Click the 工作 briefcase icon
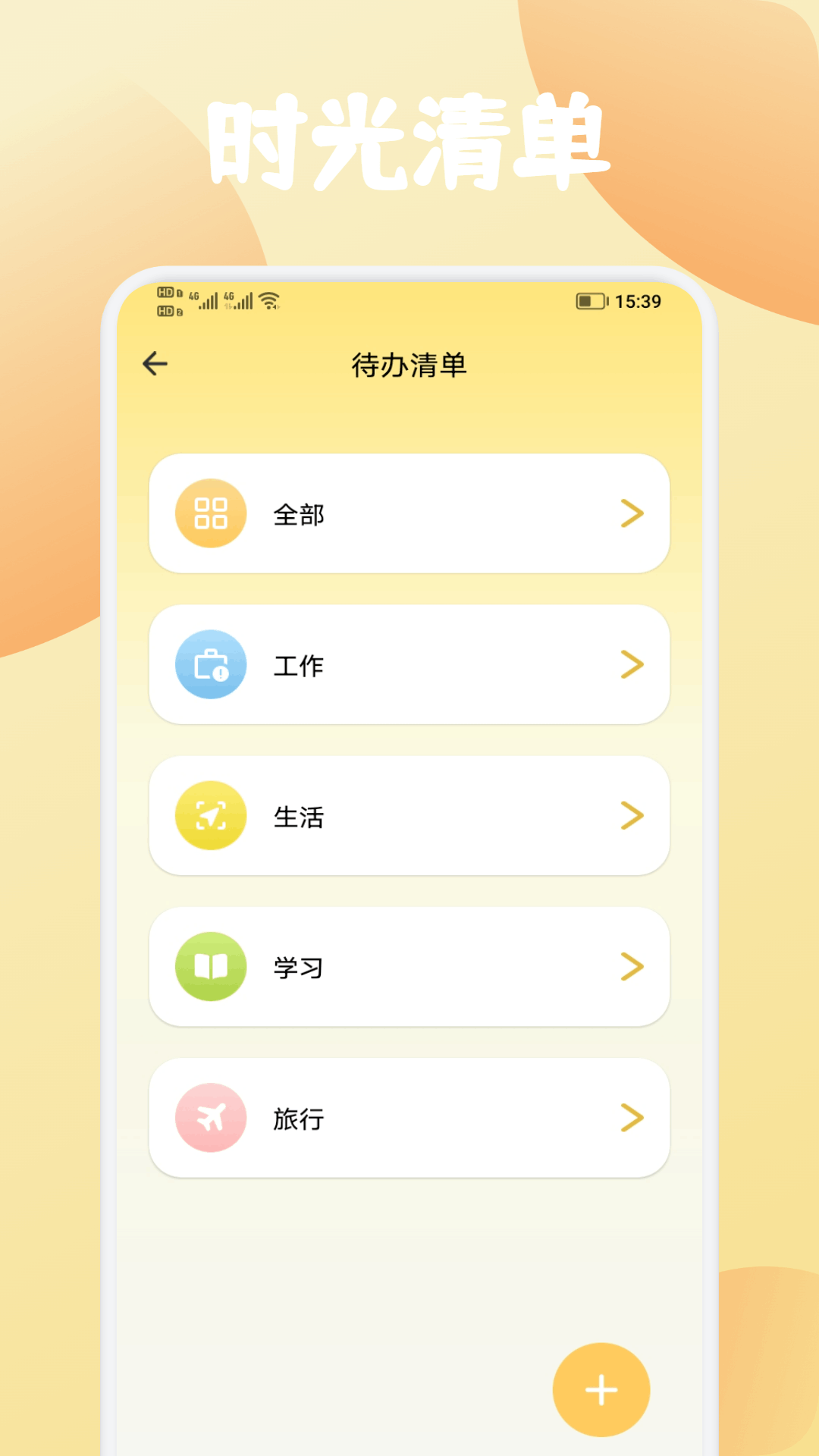The width and height of the screenshot is (819, 1456). (211, 664)
